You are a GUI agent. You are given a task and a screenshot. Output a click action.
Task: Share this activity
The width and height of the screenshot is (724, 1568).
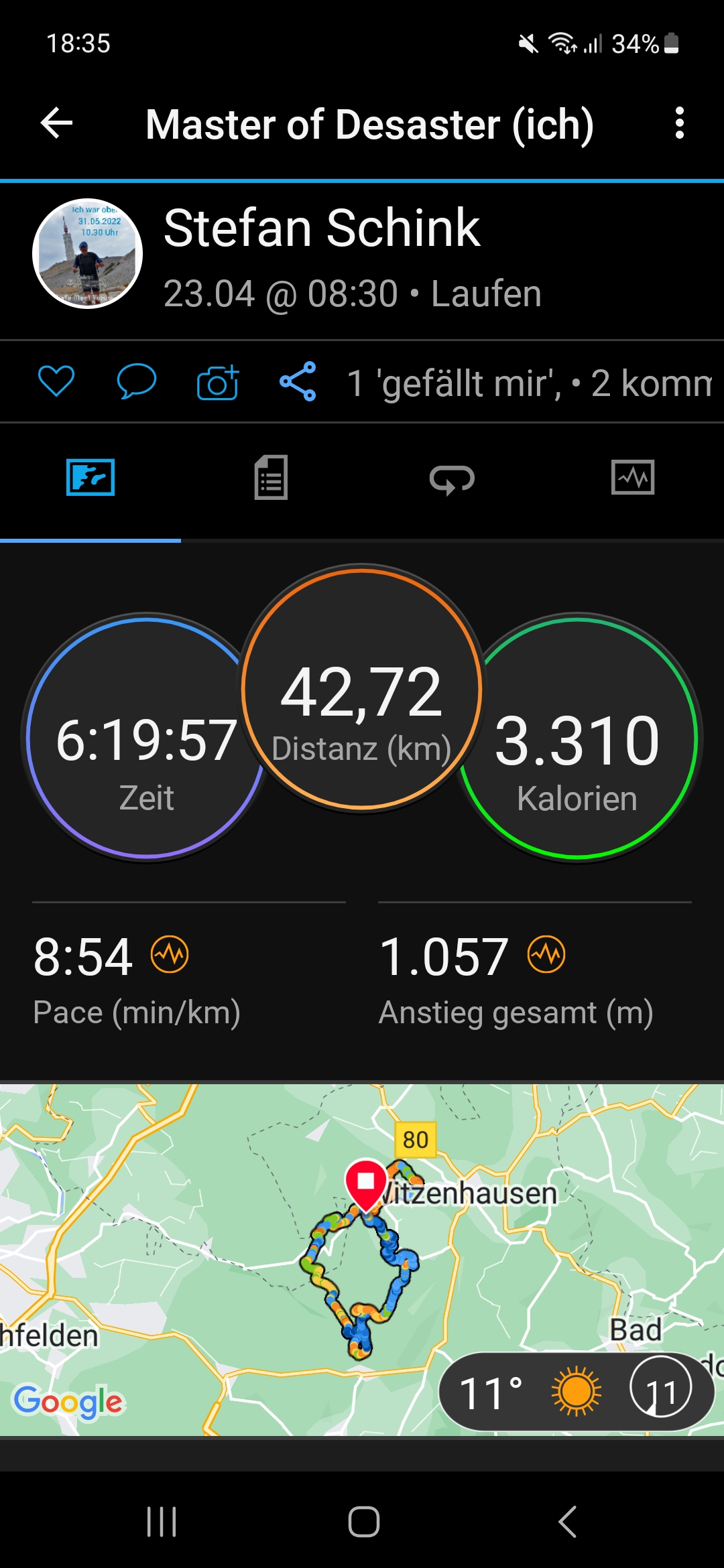[298, 382]
